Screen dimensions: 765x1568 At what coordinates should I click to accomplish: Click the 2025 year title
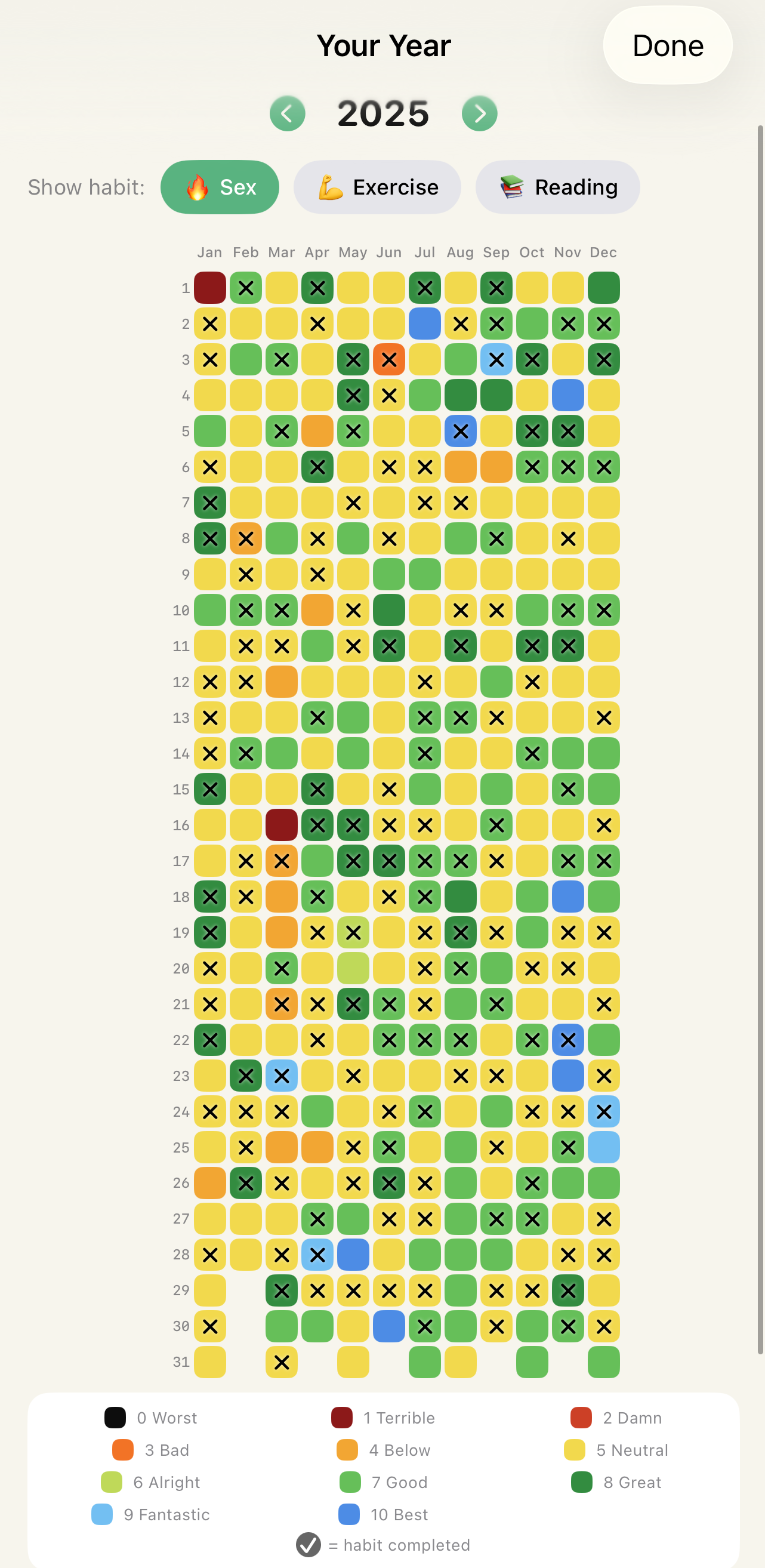[x=384, y=114]
